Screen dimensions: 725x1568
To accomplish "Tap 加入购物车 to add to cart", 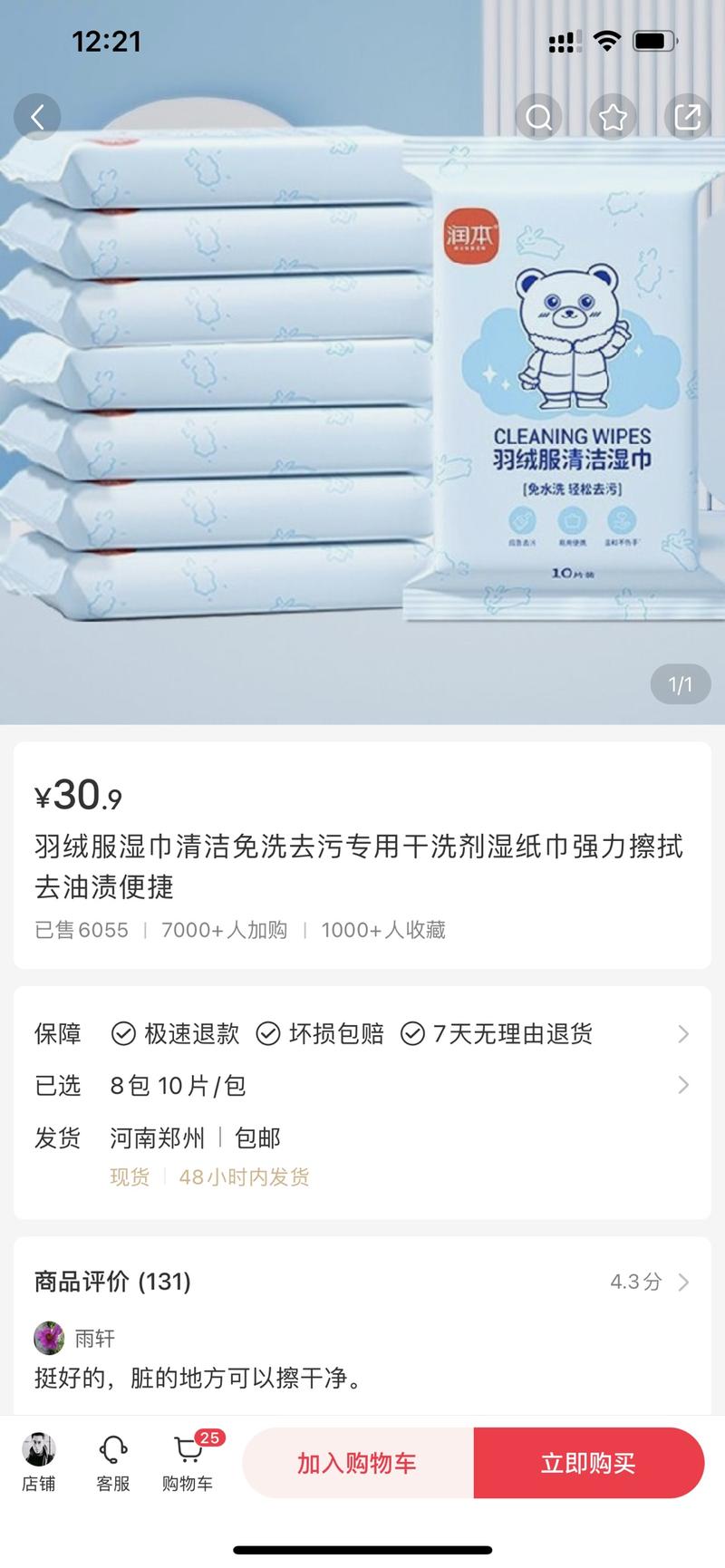I will point(358,1463).
